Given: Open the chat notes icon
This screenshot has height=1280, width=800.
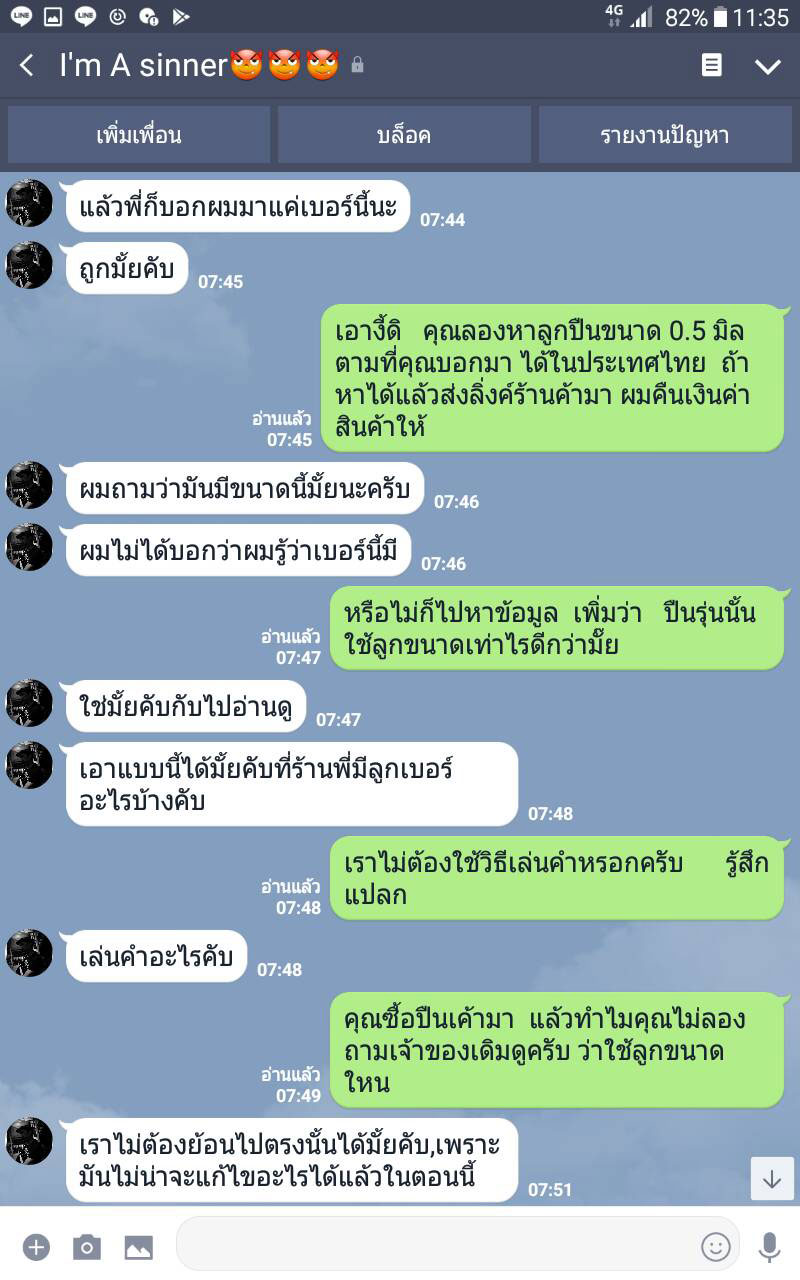Looking at the screenshot, I should [711, 66].
